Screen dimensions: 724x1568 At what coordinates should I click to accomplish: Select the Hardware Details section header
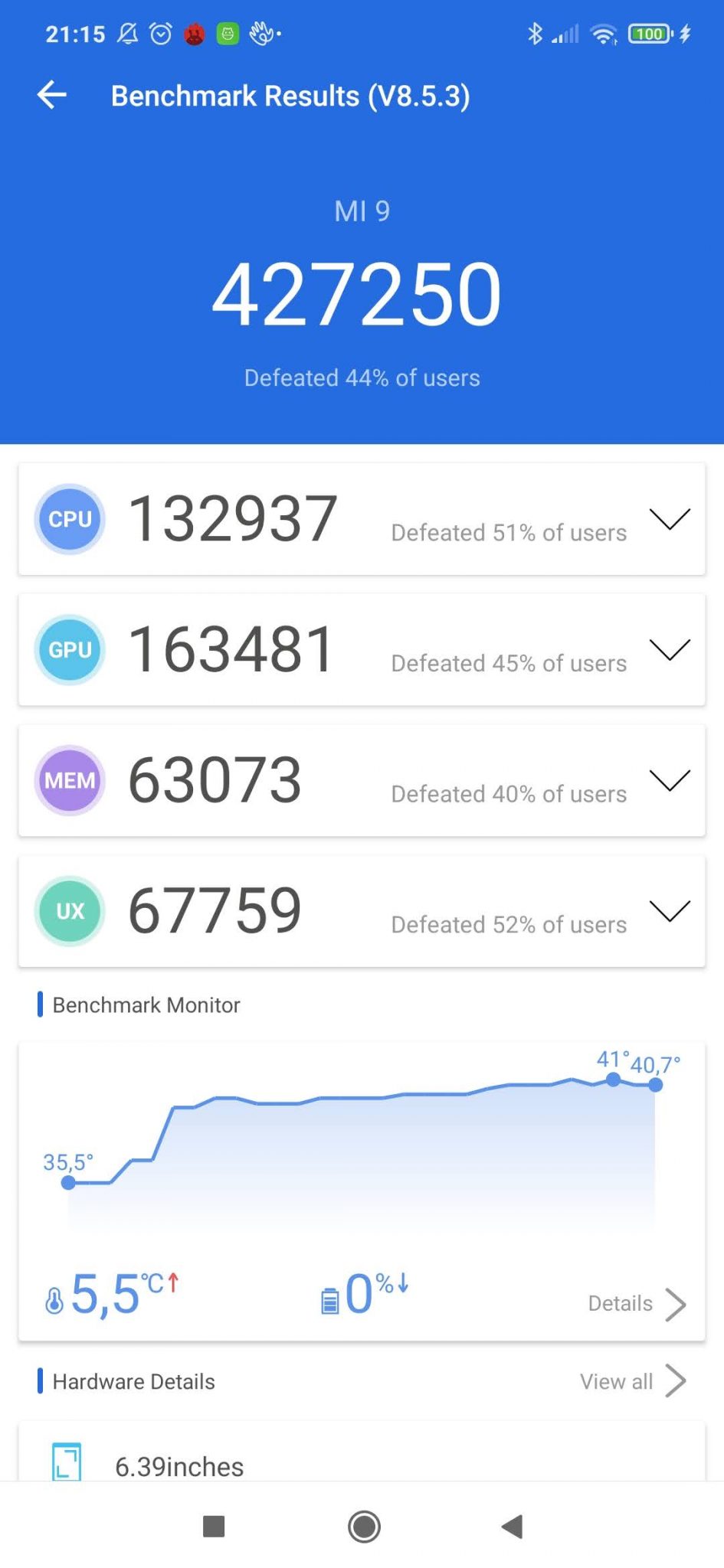pos(133,1380)
